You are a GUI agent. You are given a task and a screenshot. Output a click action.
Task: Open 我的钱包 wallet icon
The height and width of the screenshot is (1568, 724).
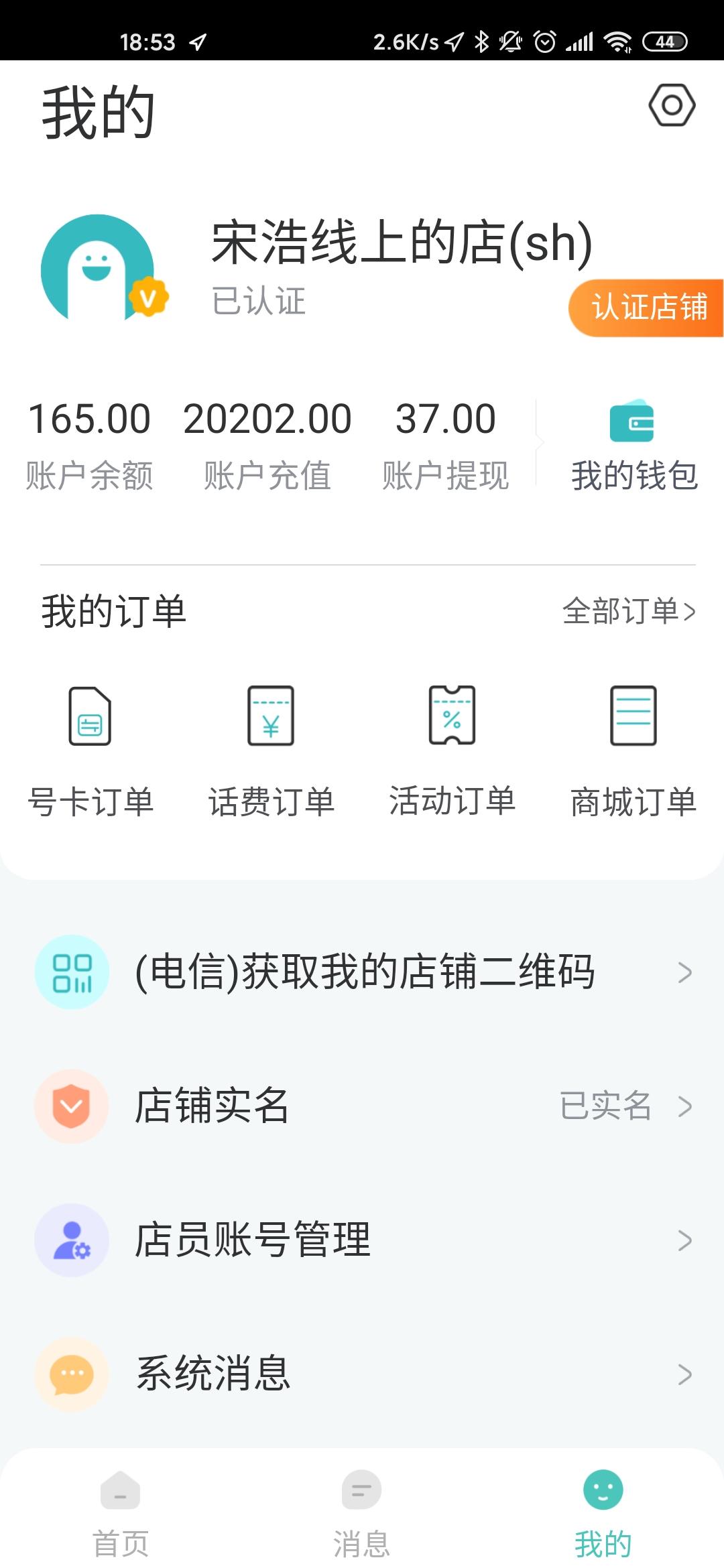click(633, 422)
